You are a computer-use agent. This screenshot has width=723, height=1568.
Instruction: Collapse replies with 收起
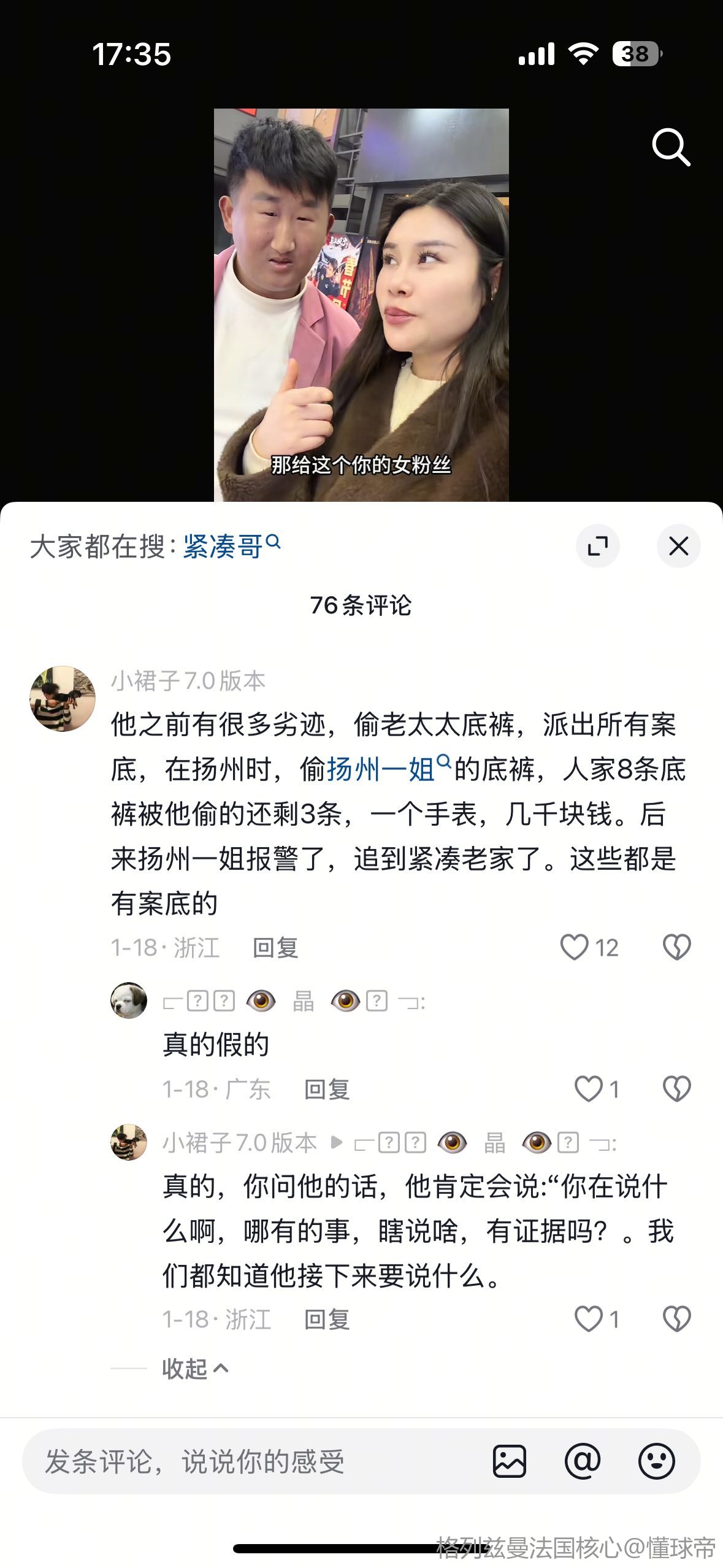pyautogui.click(x=195, y=1369)
